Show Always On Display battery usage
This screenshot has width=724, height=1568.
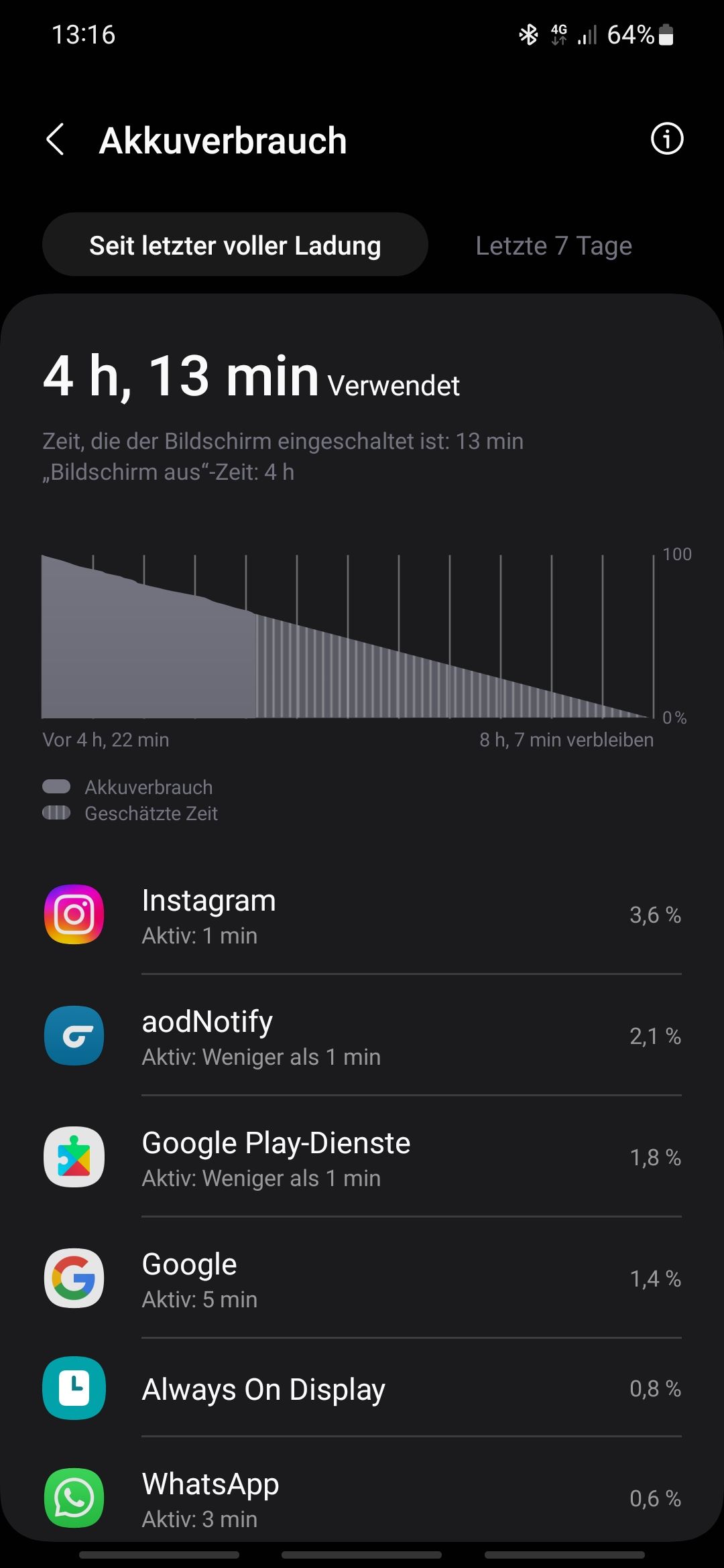click(x=362, y=1389)
